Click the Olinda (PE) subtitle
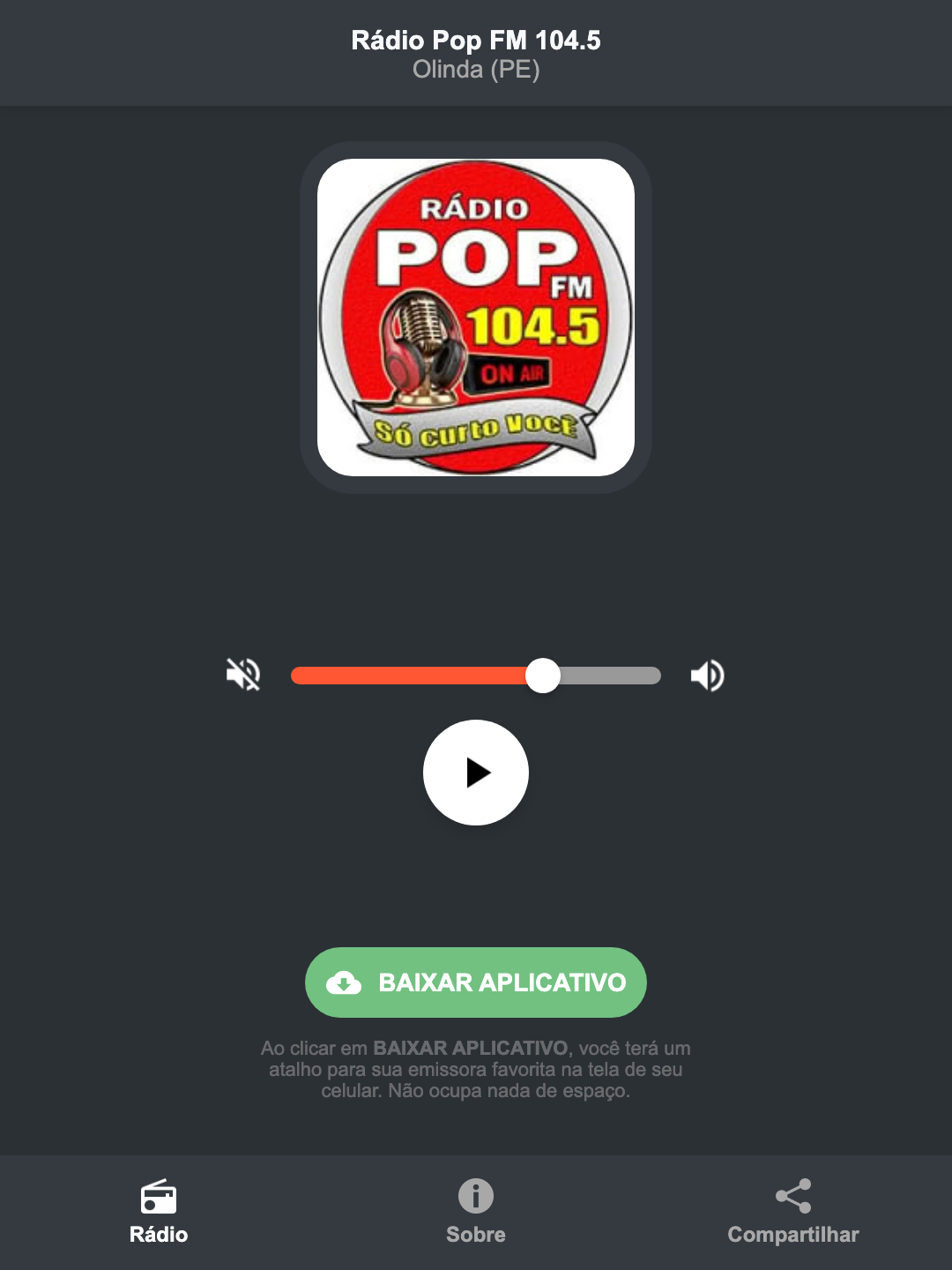Screen dimensions: 952x1270 pyautogui.click(x=475, y=69)
